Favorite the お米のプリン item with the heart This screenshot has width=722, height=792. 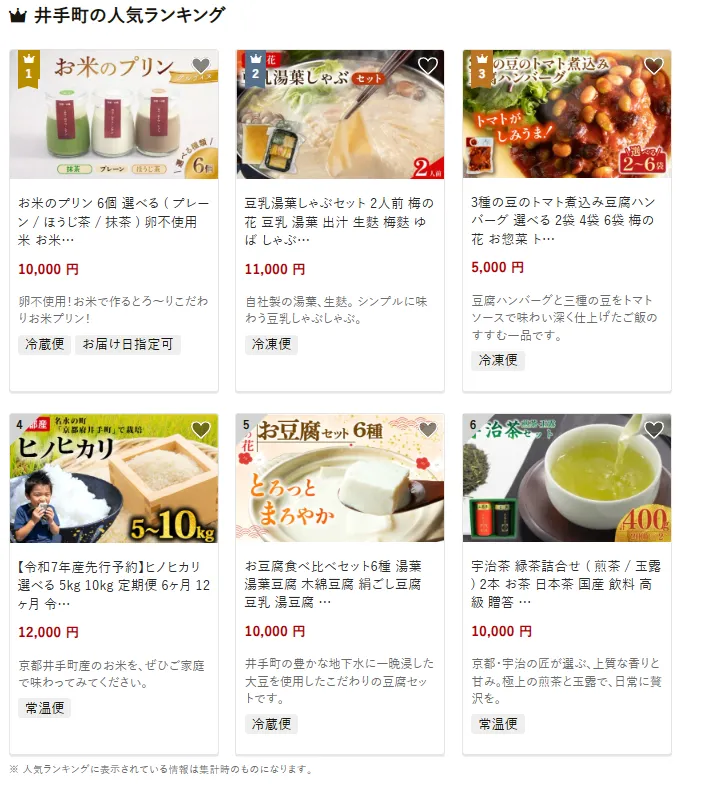201,66
